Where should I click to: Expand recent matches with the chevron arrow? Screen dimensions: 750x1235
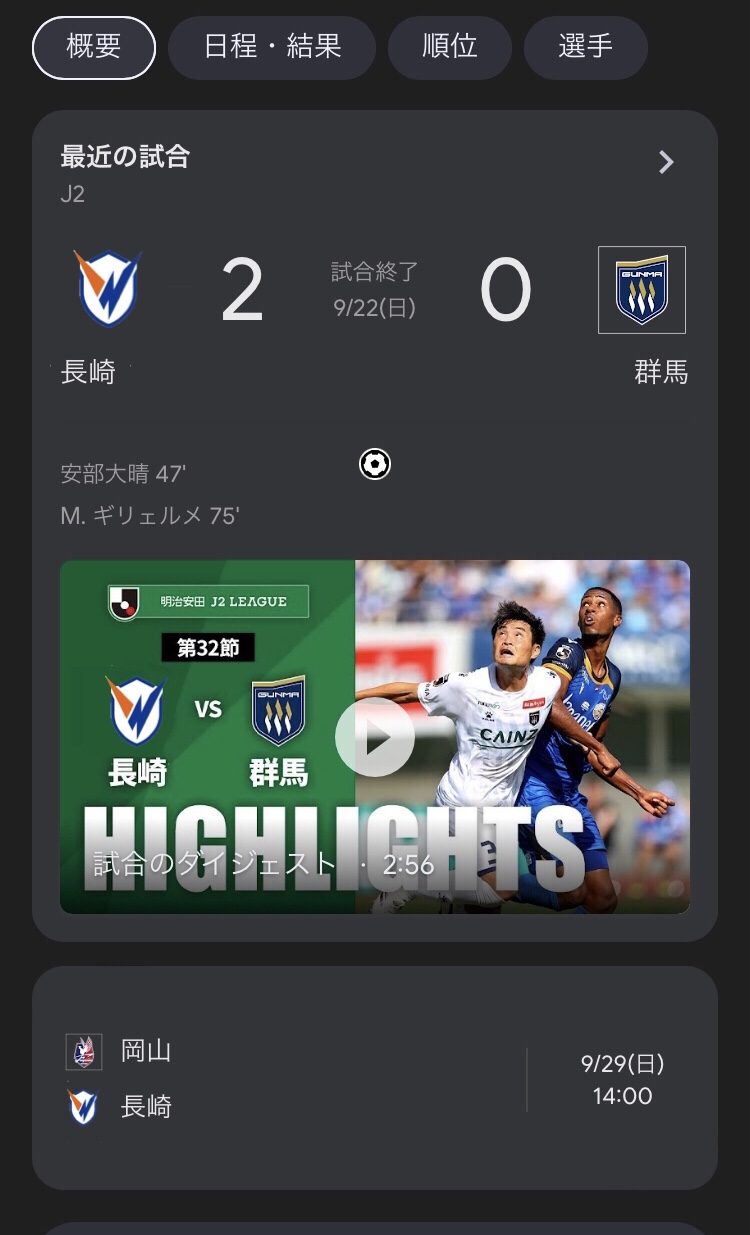(x=666, y=162)
